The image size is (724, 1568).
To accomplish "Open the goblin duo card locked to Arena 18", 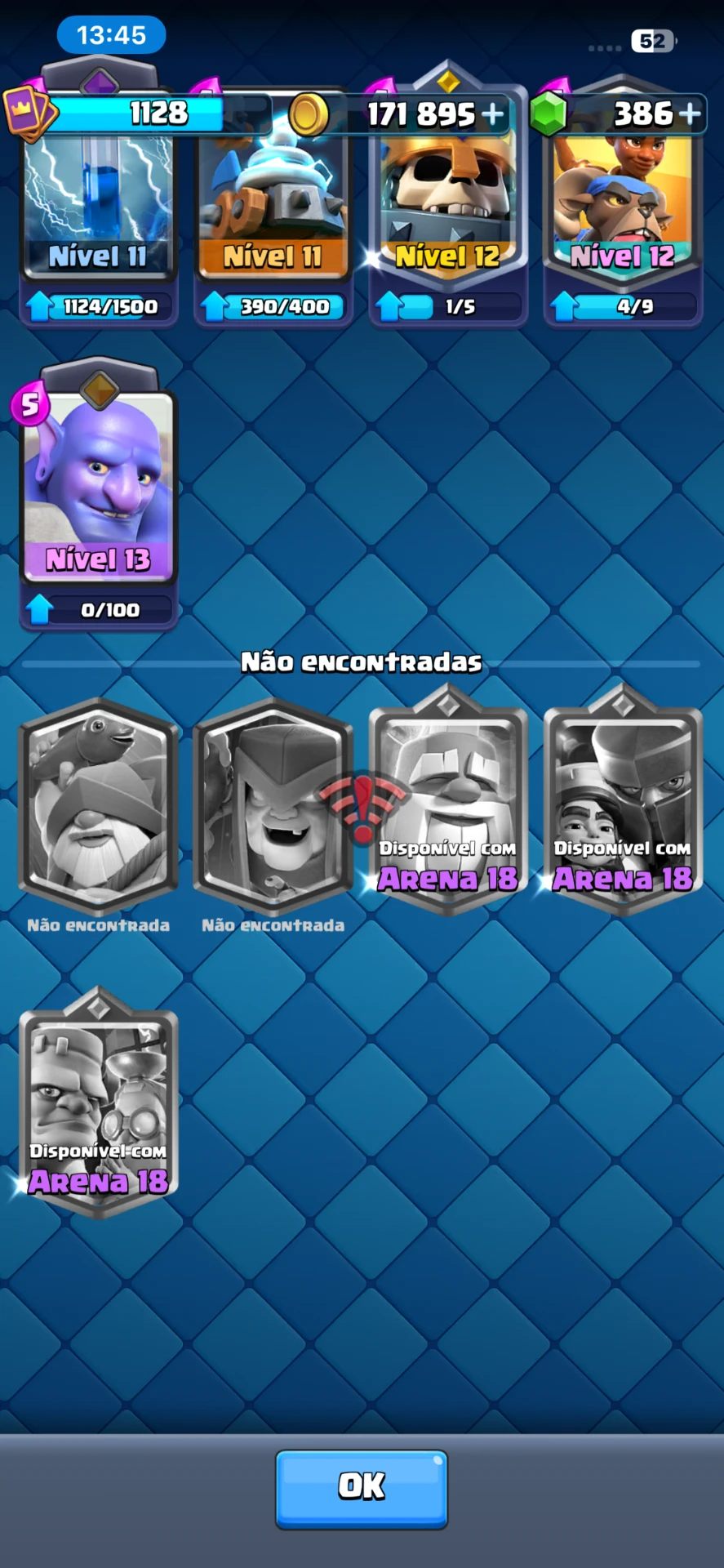I will click(x=99, y=1102).
